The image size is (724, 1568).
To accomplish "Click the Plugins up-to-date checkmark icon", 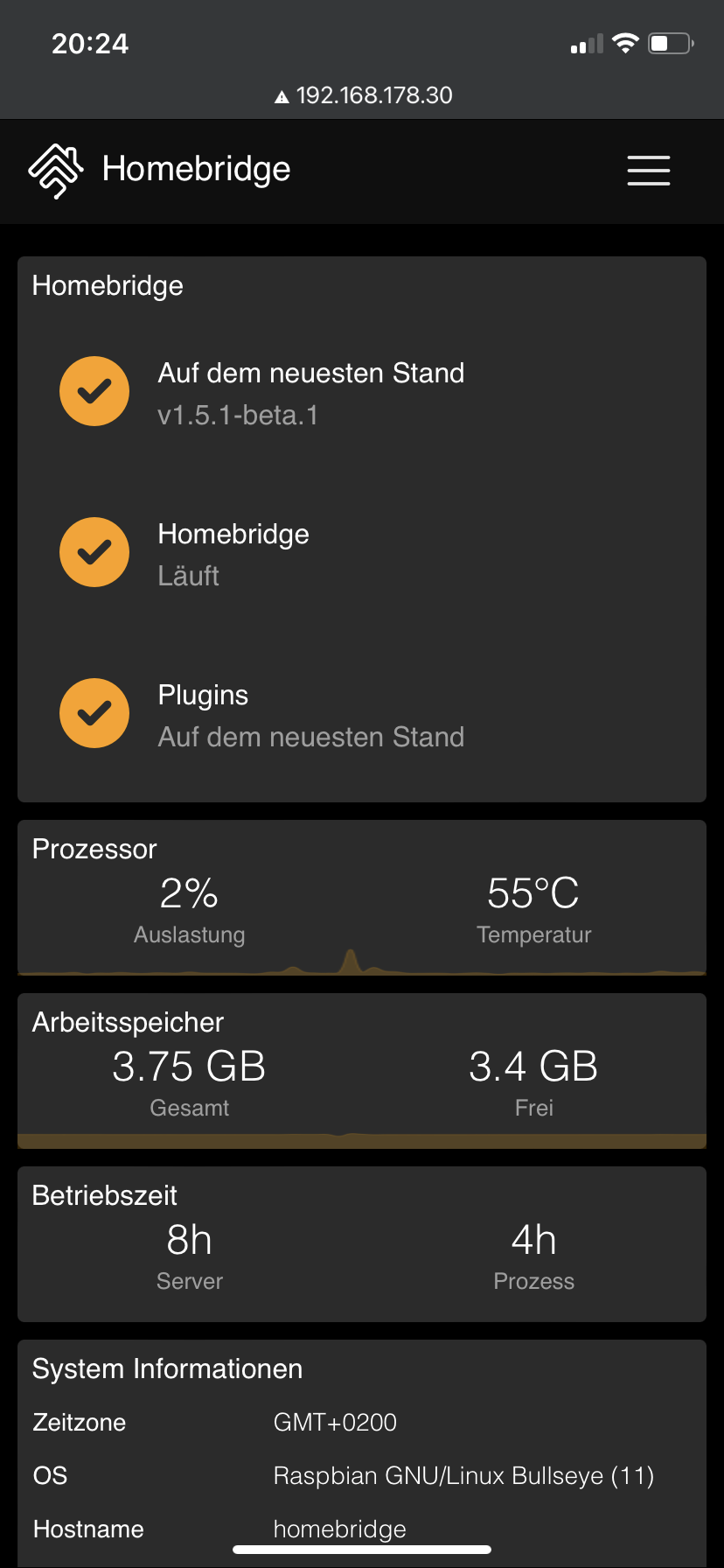I will click(94, 713).
